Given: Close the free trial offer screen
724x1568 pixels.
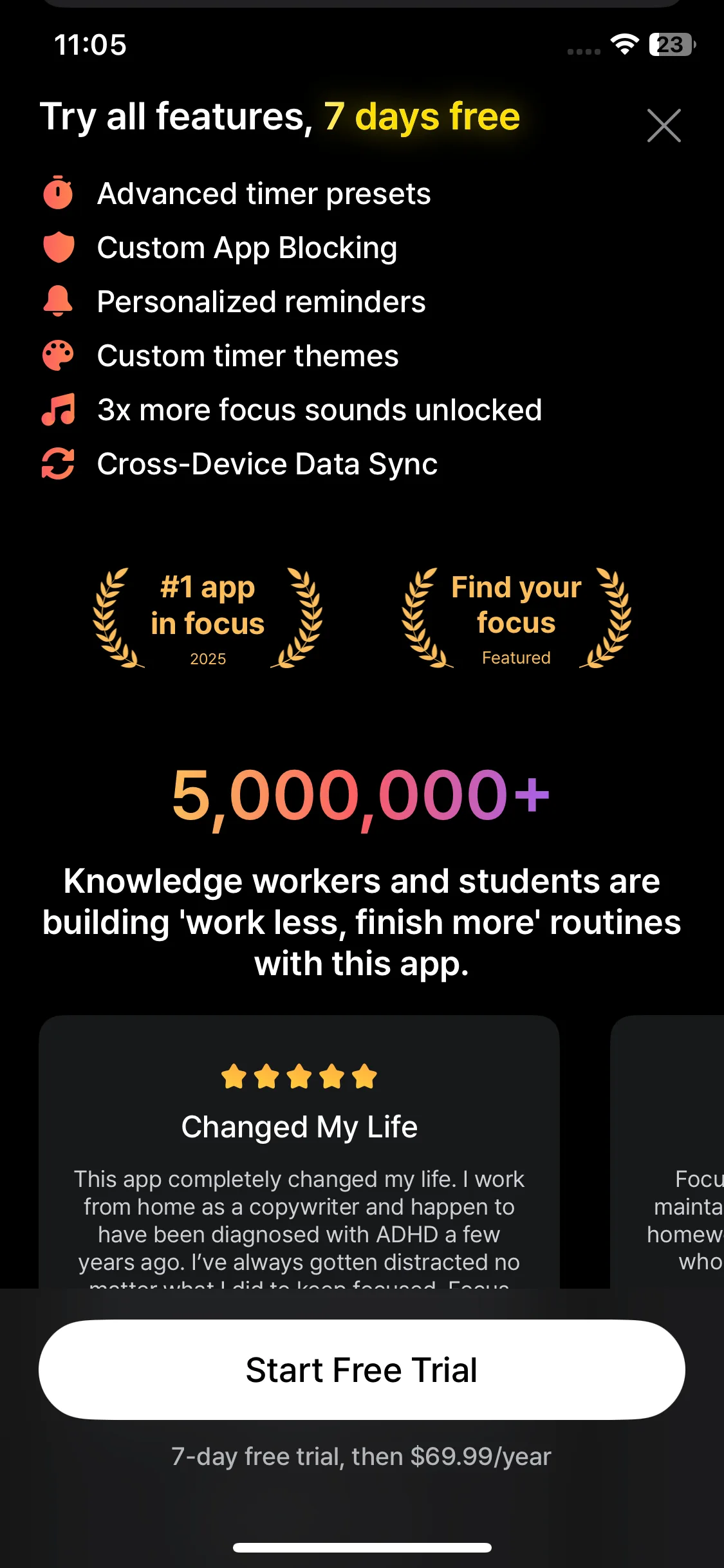Looking at the screenshot, I should click(664, 126).
